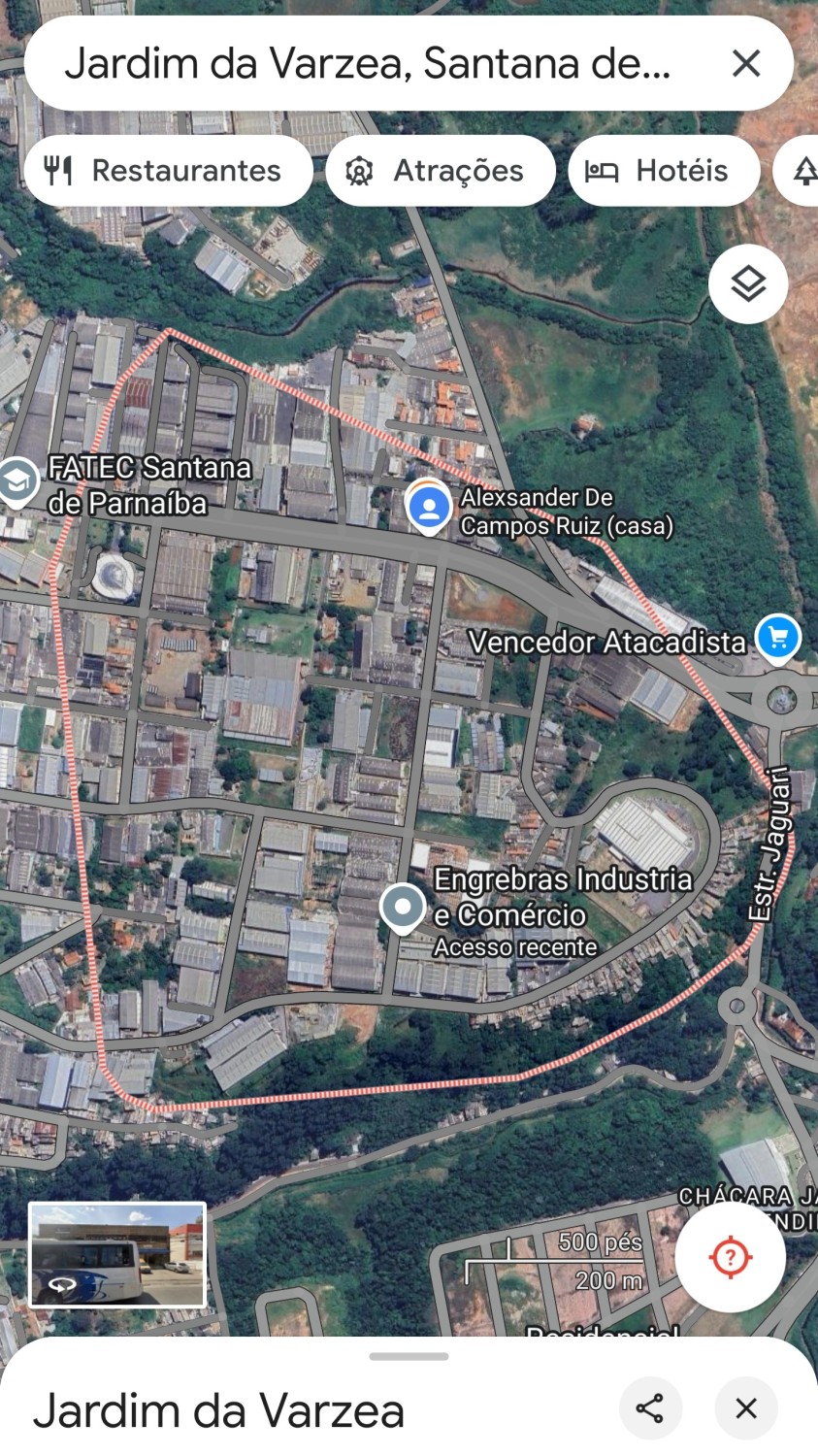
Task: Expand the bottom sheet handle
Action: [x=409, y=1356]
